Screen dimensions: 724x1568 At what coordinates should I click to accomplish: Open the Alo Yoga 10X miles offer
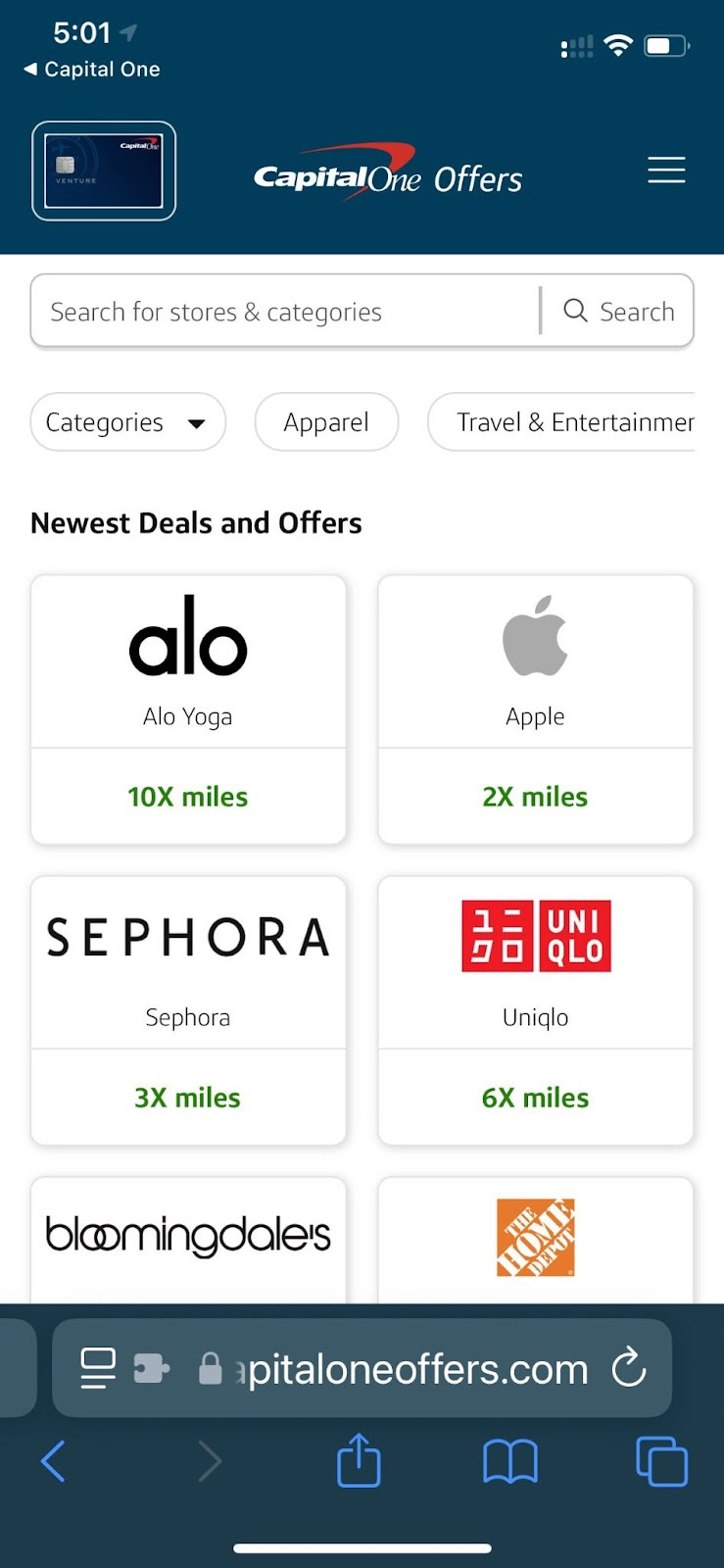[x=188, y=710]
